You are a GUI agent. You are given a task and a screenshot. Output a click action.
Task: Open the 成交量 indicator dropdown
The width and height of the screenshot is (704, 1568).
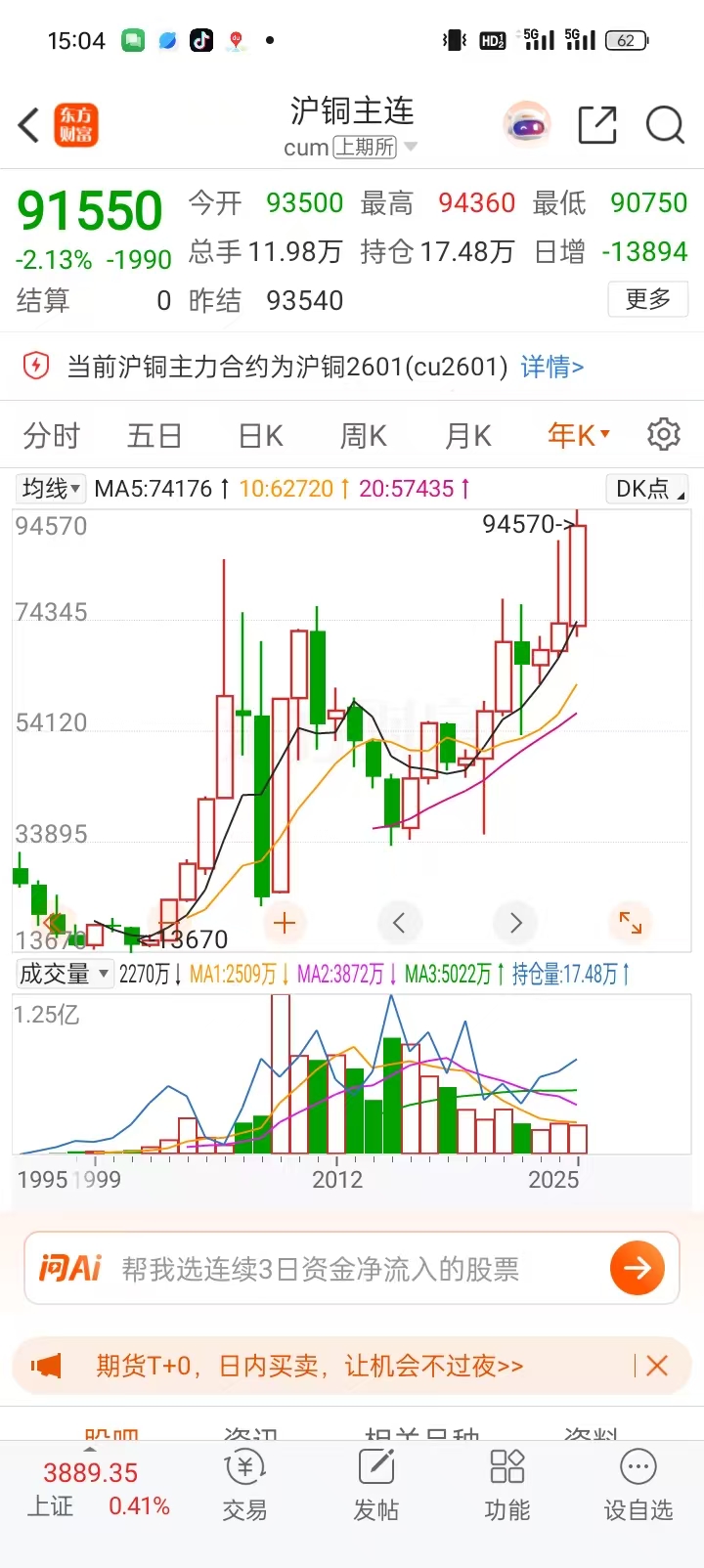pos(64,974)
